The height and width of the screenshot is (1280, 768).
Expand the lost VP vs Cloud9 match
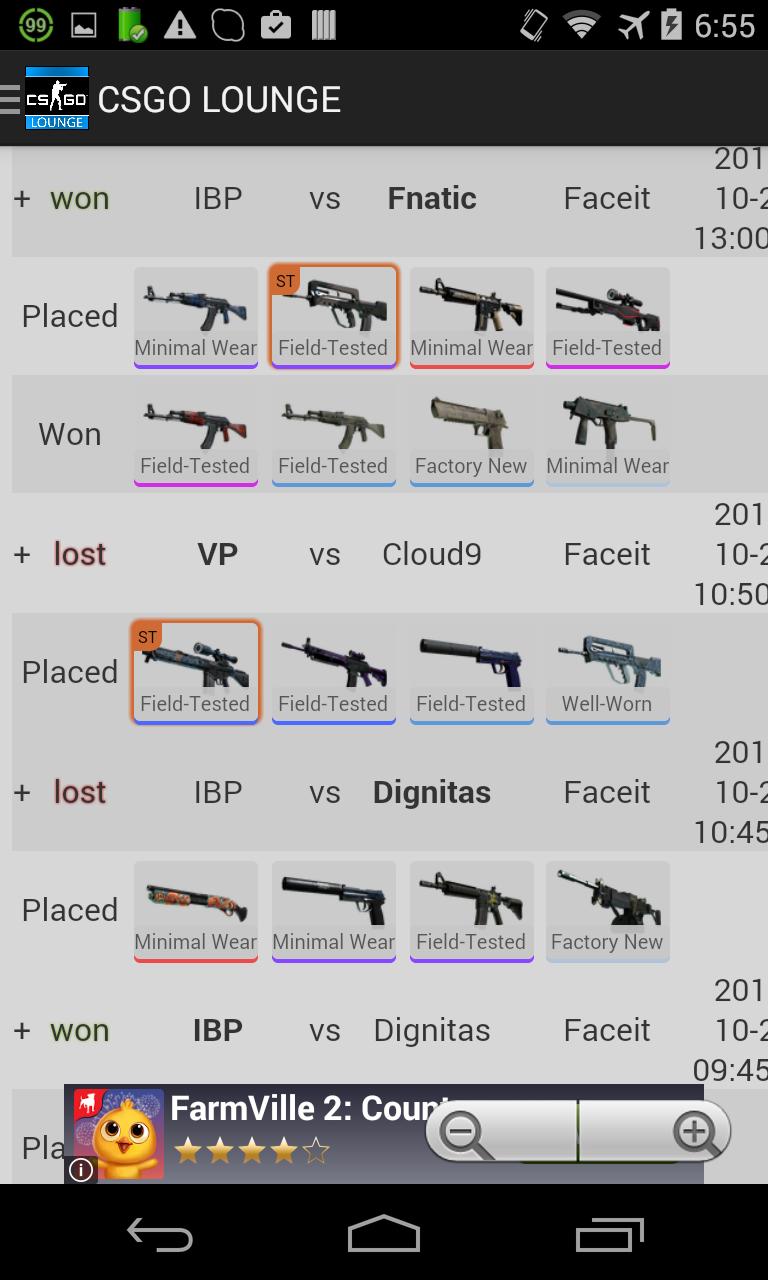pos(22,554)
